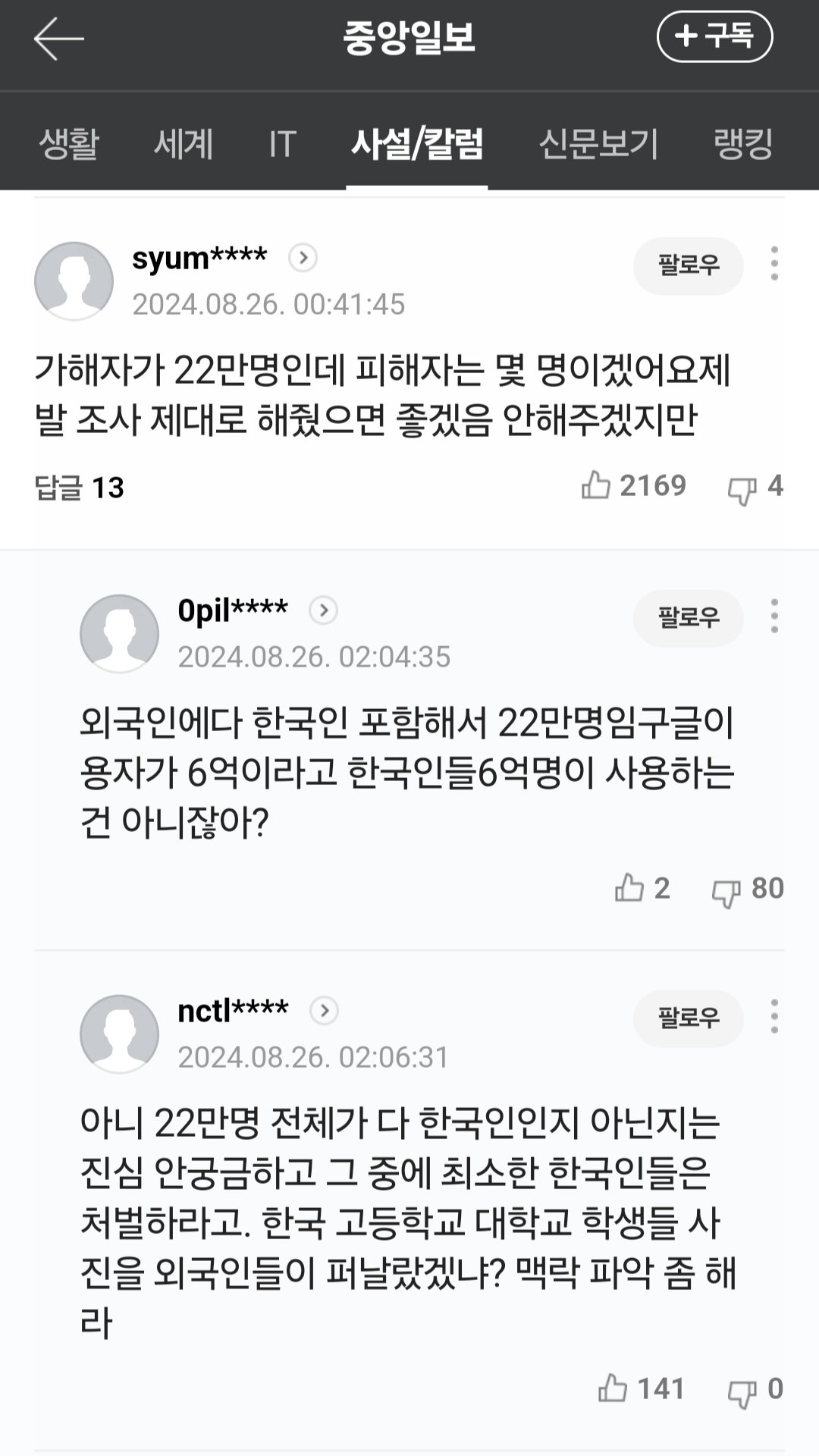This screenshot has width=819, height=1456.
Task: Switch to the 세계 tab
Action: coord(184,143)
